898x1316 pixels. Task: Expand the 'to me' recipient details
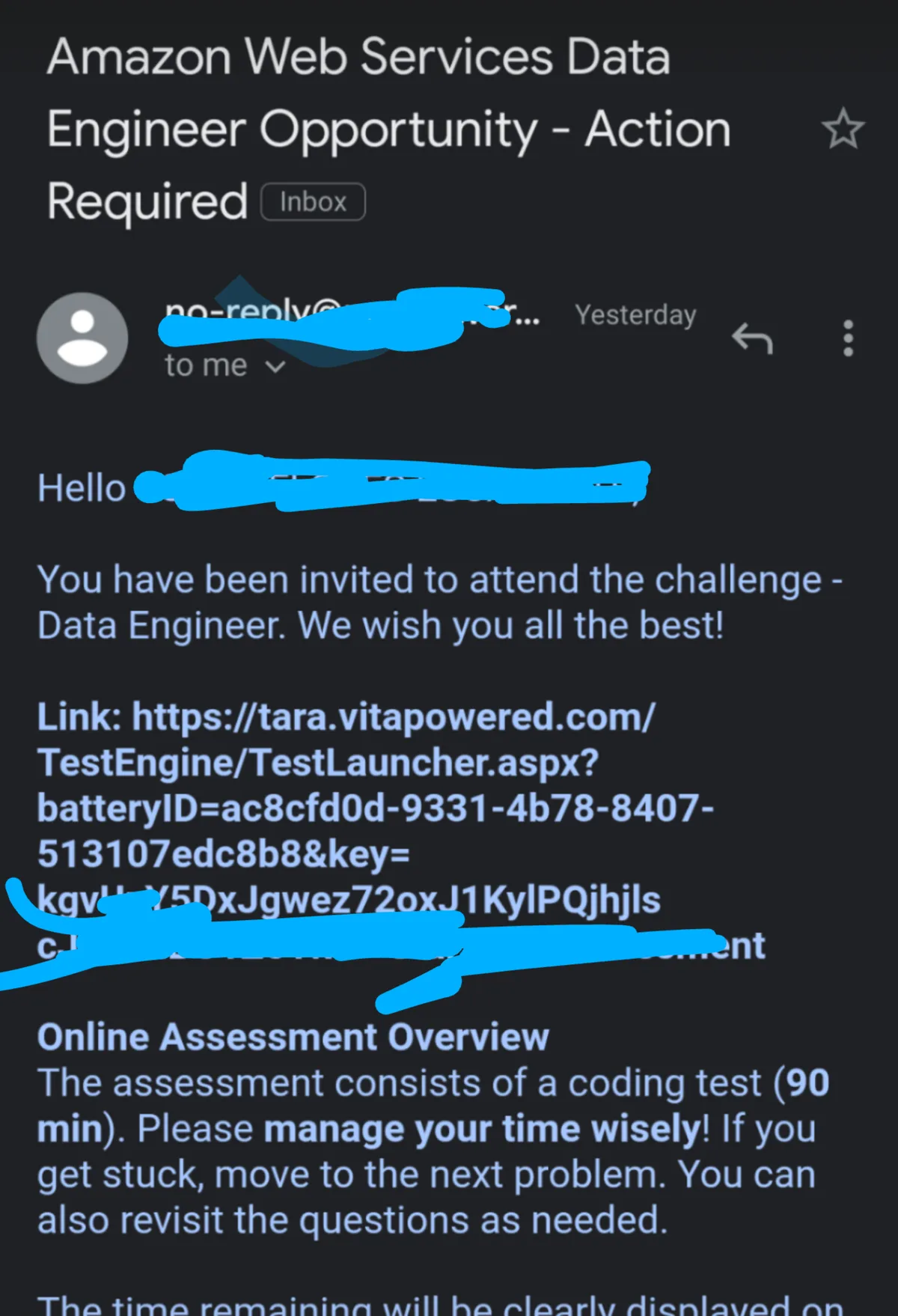275,367
